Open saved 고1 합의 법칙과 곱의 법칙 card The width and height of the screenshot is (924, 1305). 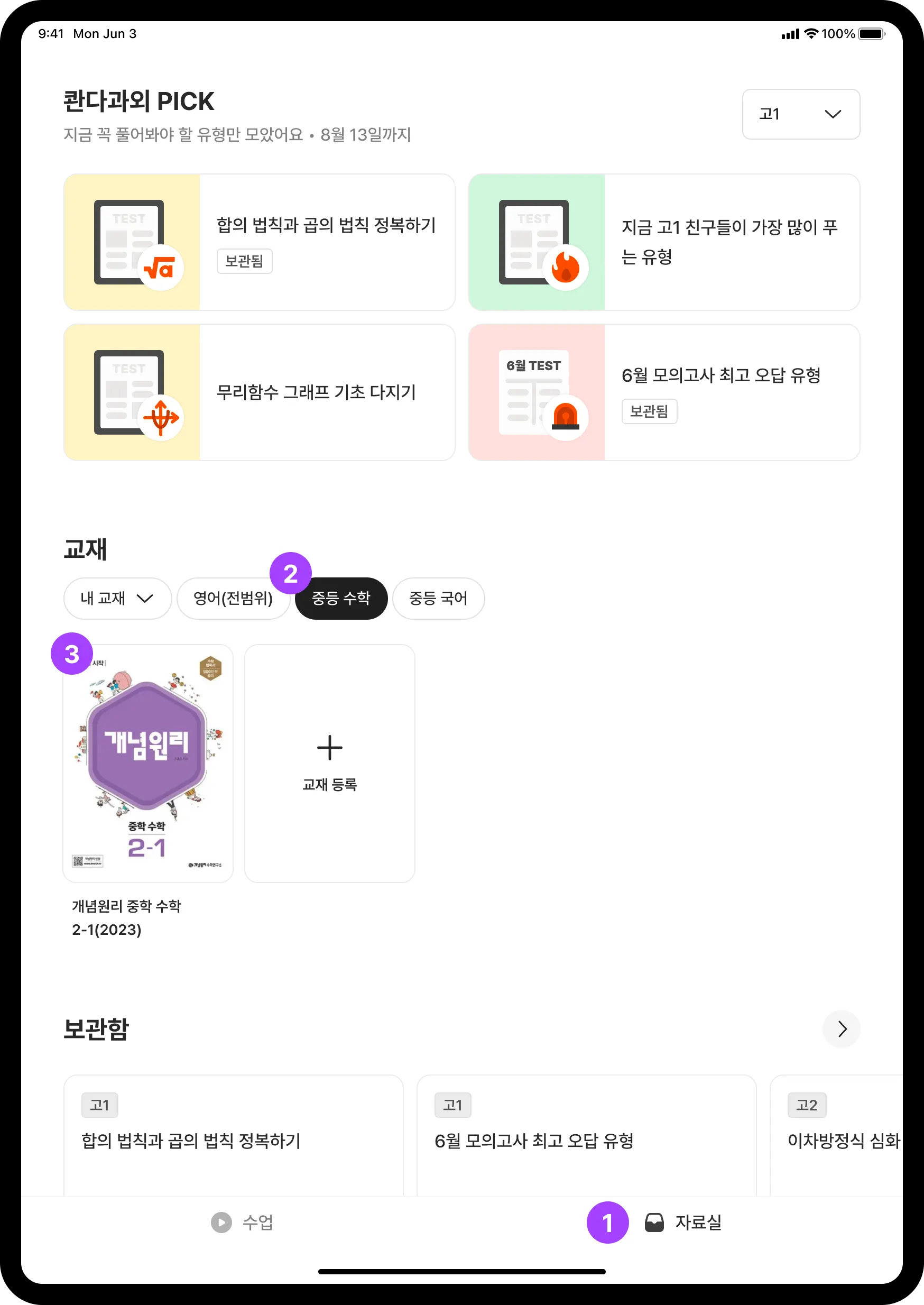(233, 1135)
